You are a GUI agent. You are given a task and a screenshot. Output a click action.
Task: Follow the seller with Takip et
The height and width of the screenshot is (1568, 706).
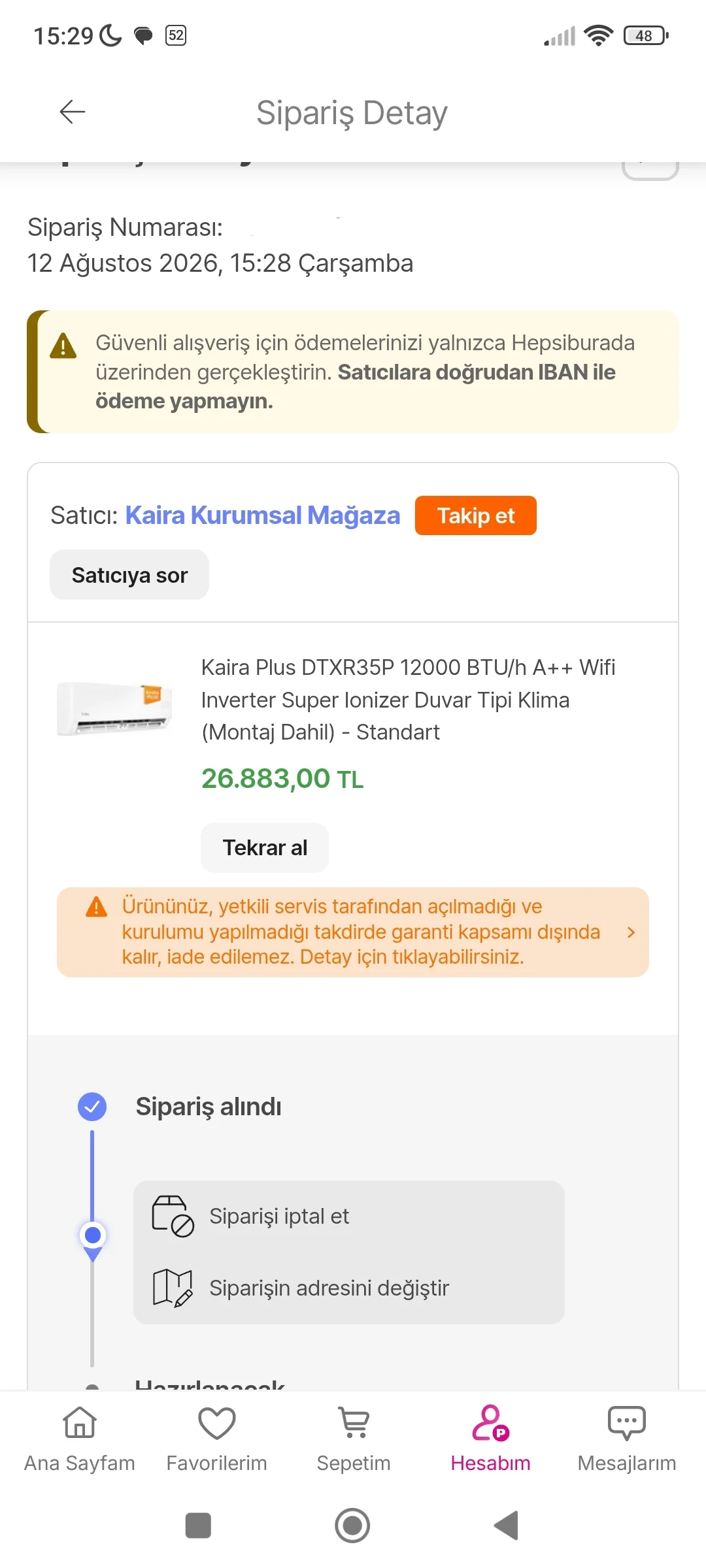pos(475,515)
